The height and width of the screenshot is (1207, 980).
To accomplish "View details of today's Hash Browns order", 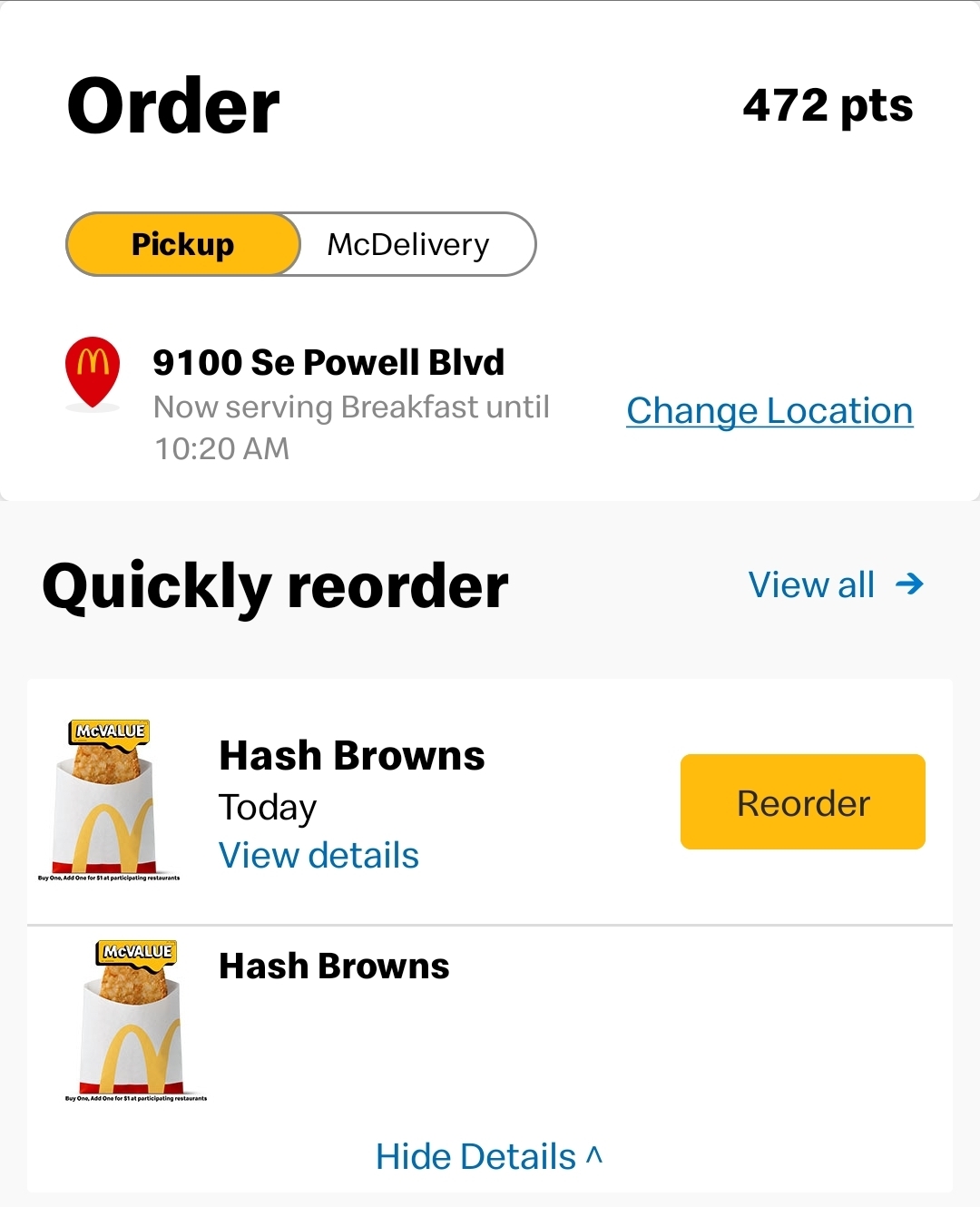I will click(318, 856).
